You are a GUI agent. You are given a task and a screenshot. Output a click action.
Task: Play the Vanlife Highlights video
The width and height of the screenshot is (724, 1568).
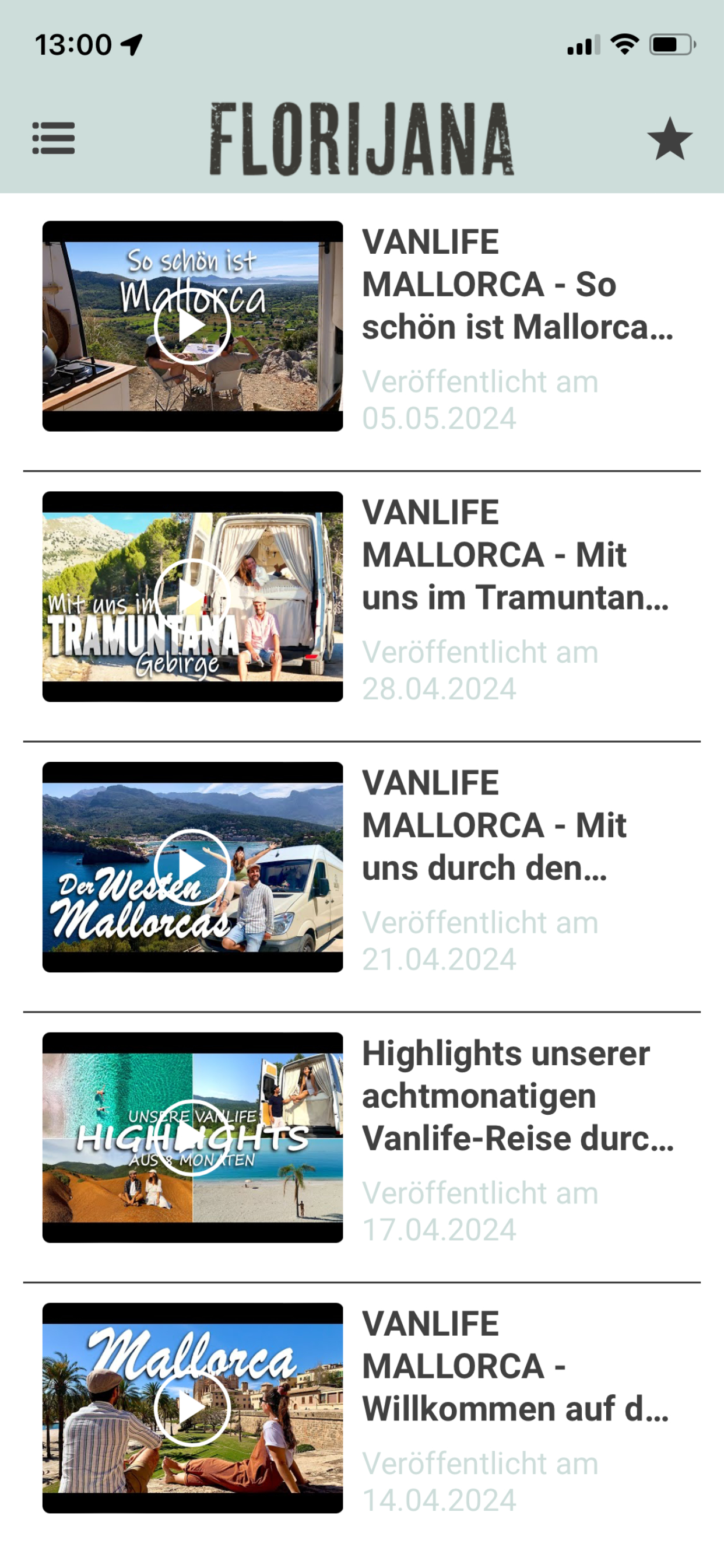192,1137
